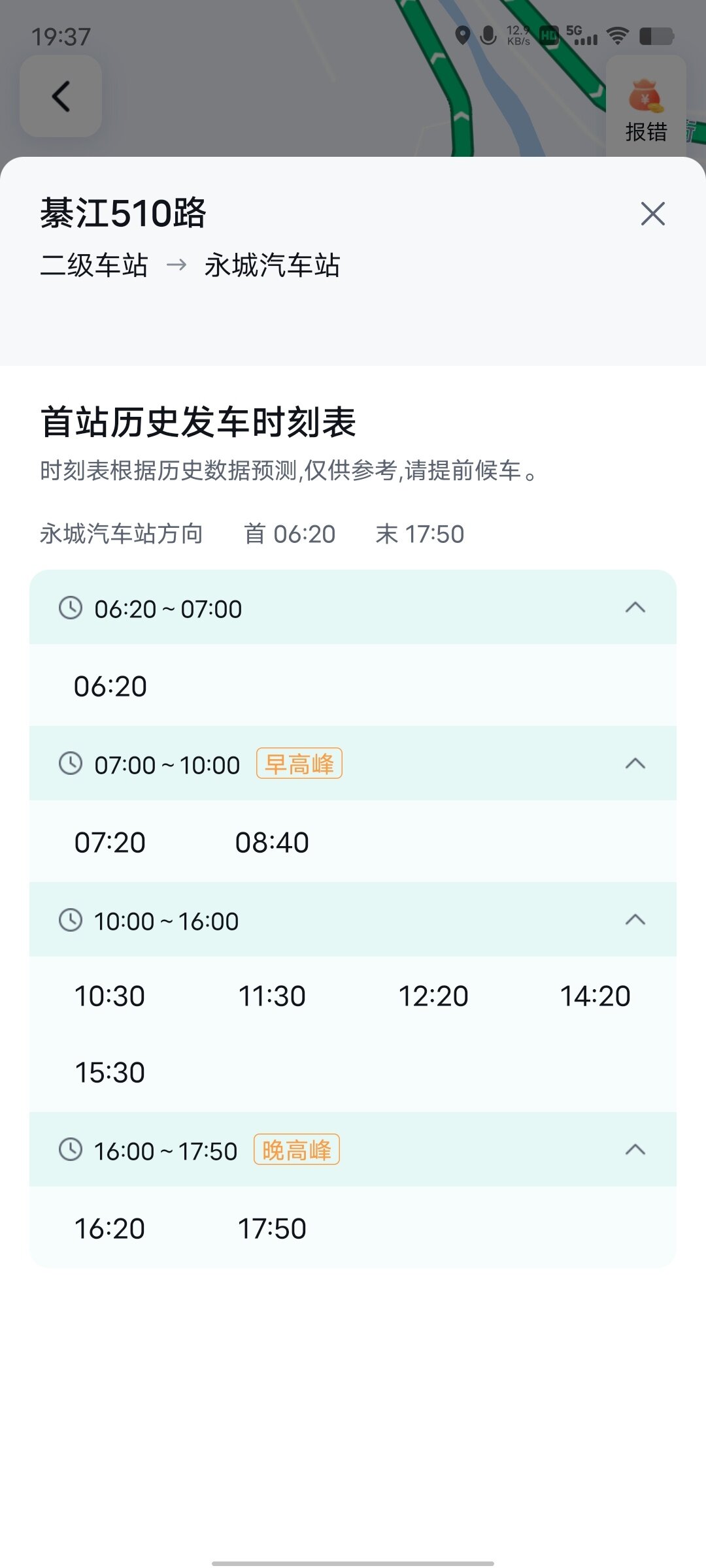
Task: Collapse the 10:00~16:00 time section
Action: tap(353, 920)
